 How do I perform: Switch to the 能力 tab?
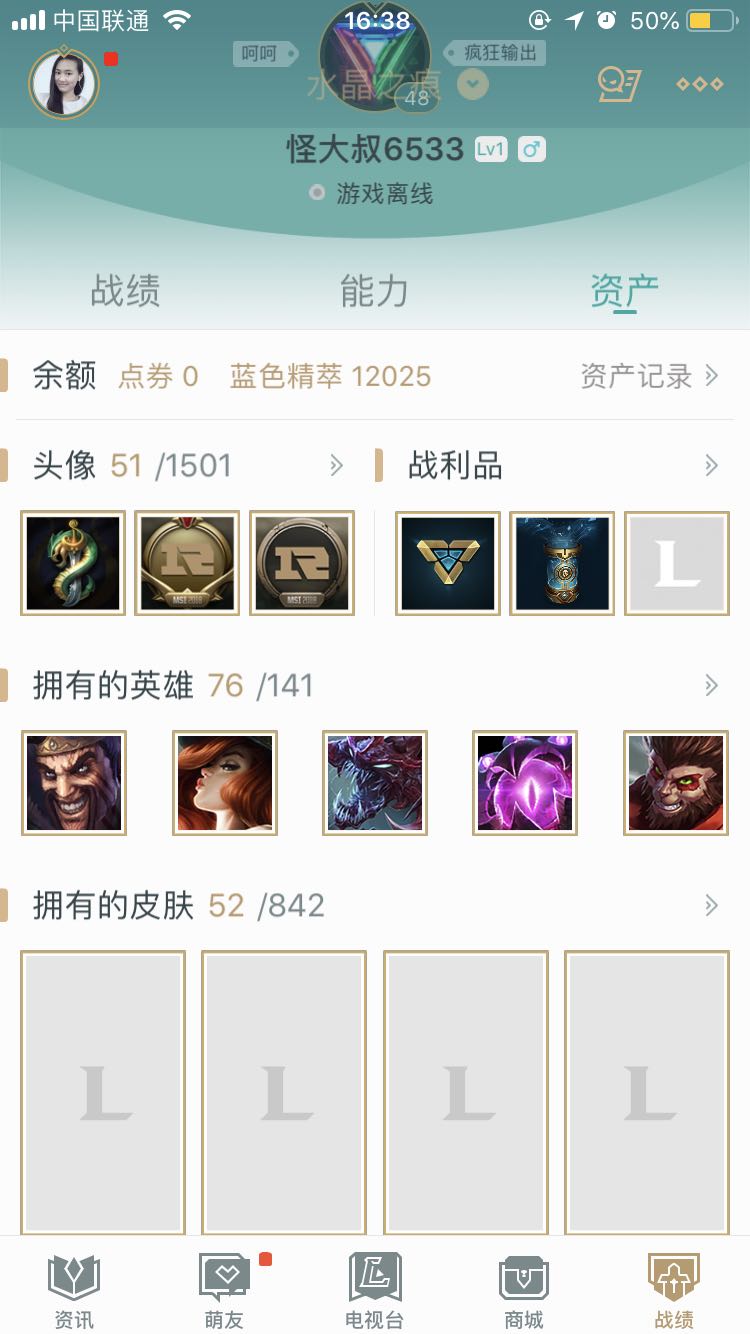374,291
